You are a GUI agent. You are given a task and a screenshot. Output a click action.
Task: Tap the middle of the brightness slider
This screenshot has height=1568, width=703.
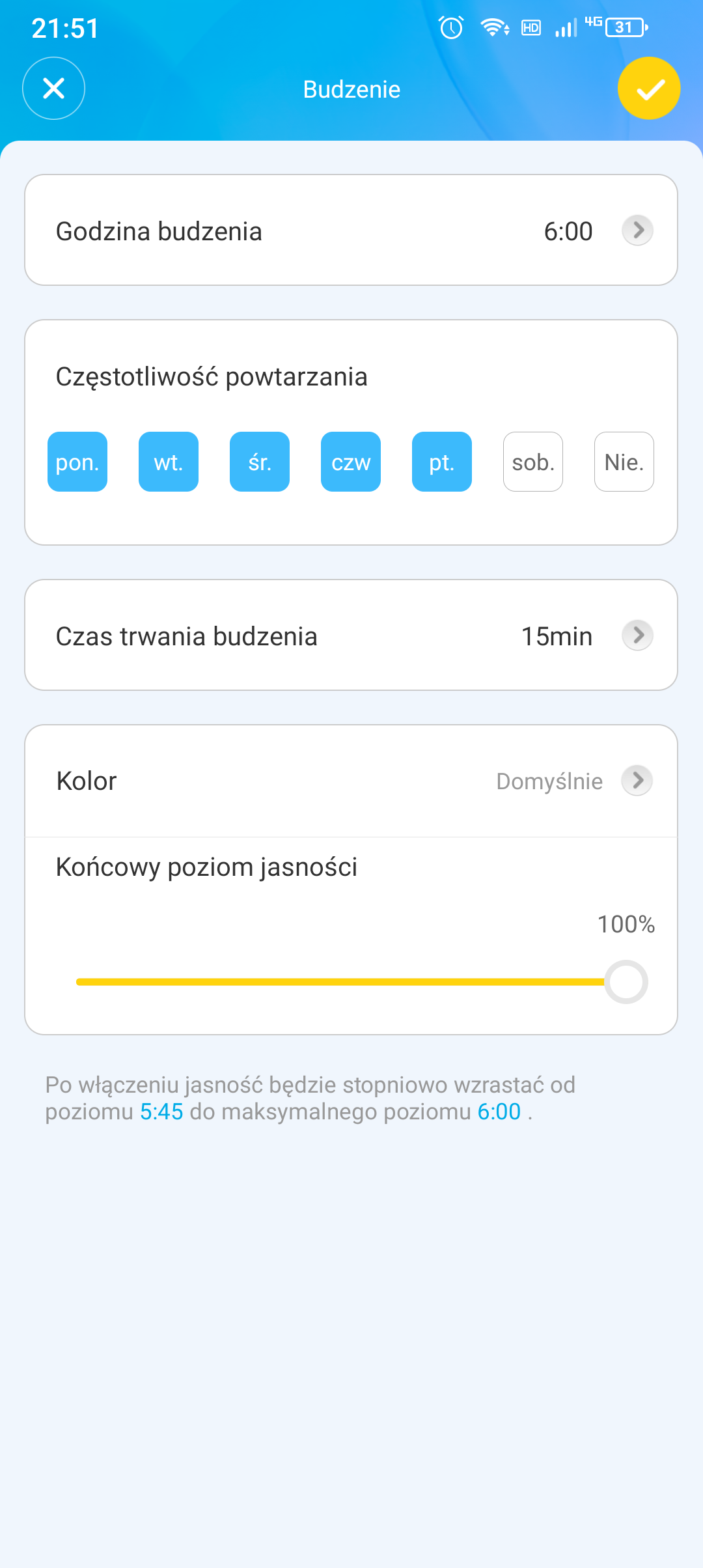(351, 982)
